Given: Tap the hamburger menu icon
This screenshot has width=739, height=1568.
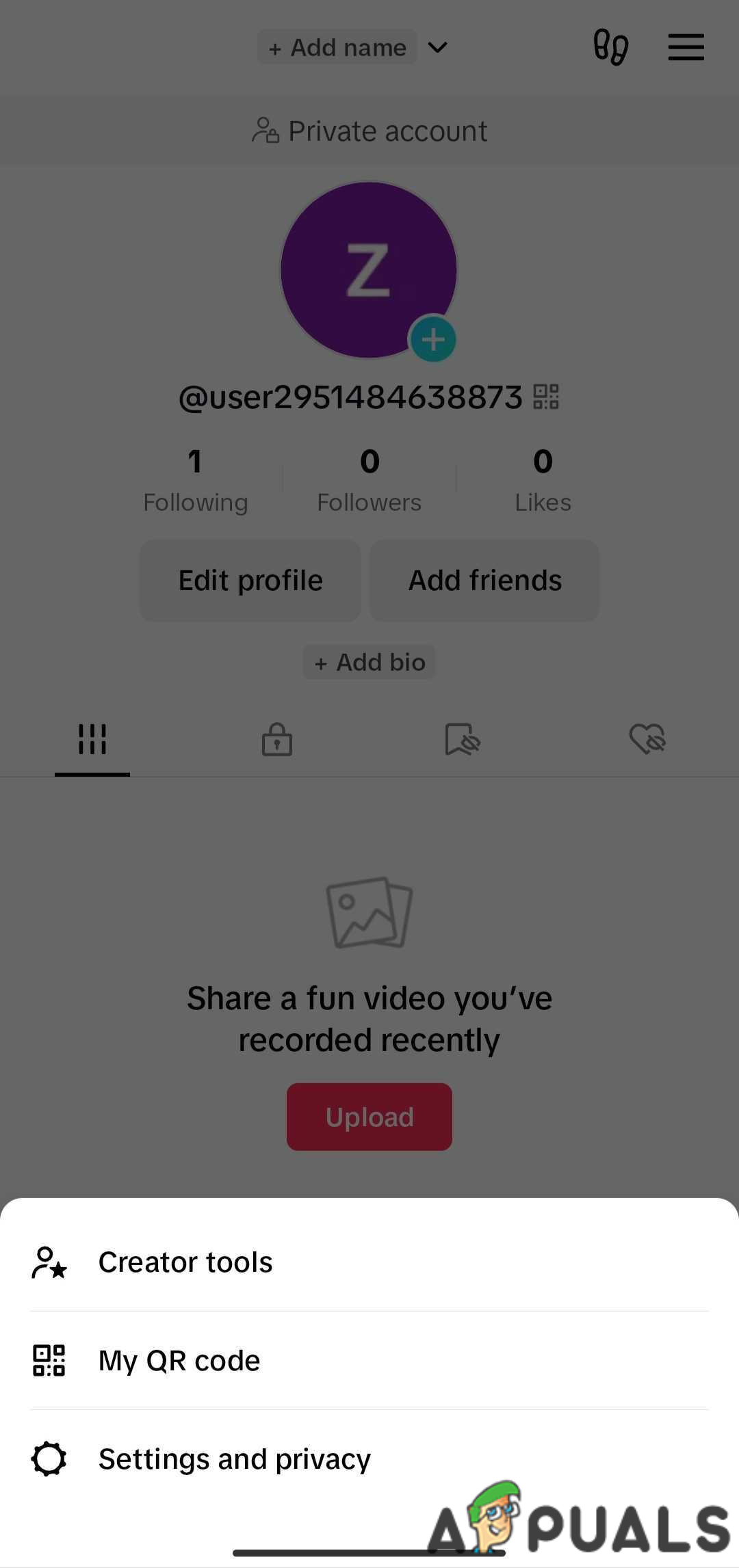Looking at the screenshot, I should 686,47.
